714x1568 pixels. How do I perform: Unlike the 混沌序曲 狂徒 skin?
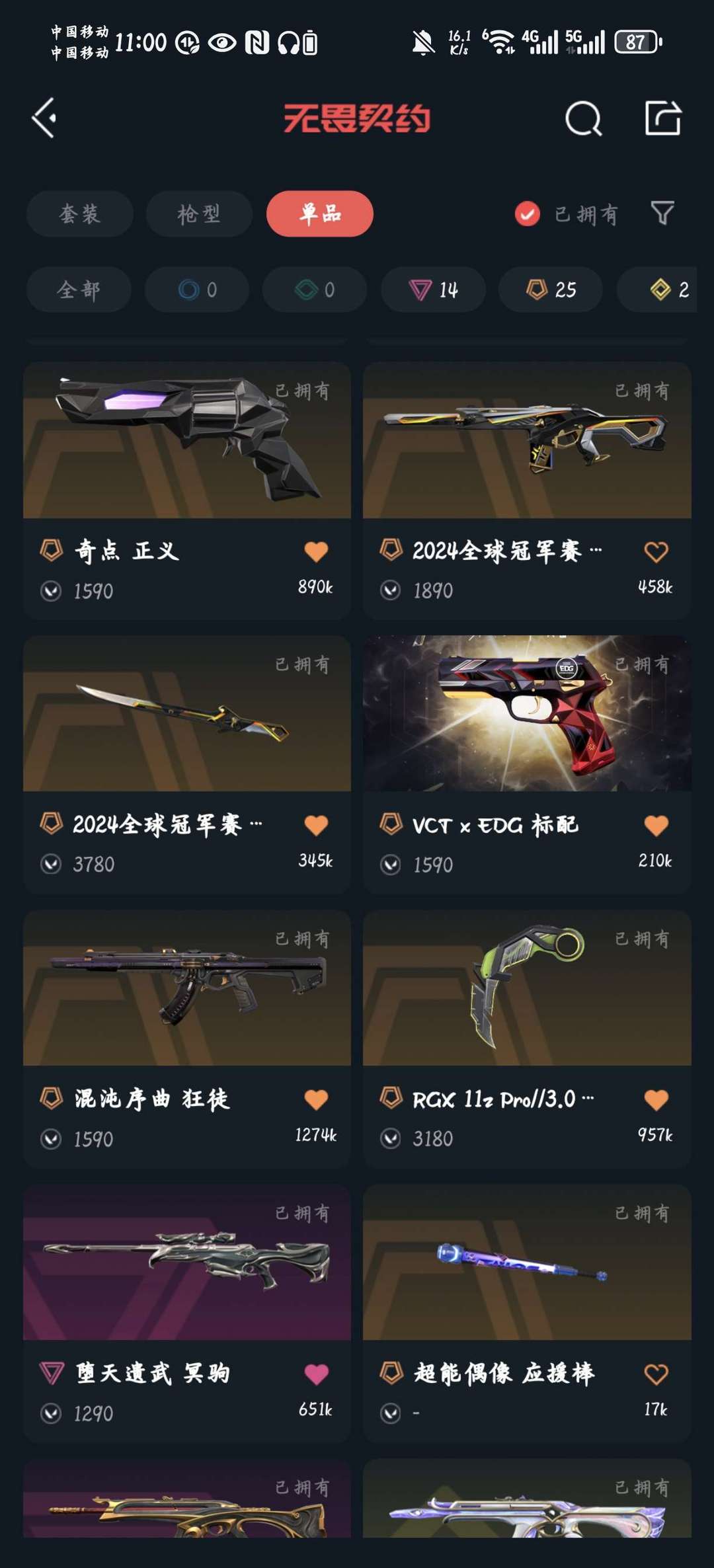[316, 1100]
